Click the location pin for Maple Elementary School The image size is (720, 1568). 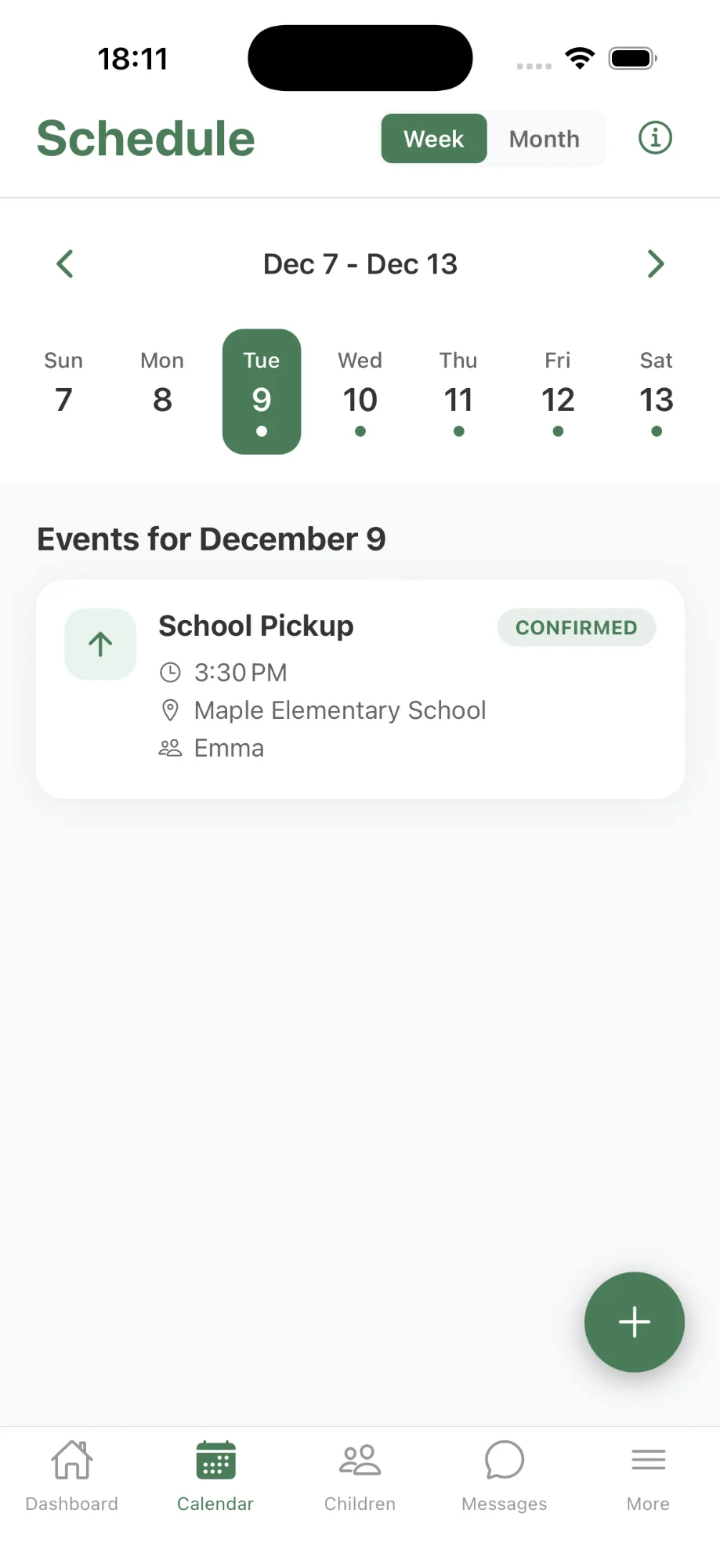click(171, 710)
